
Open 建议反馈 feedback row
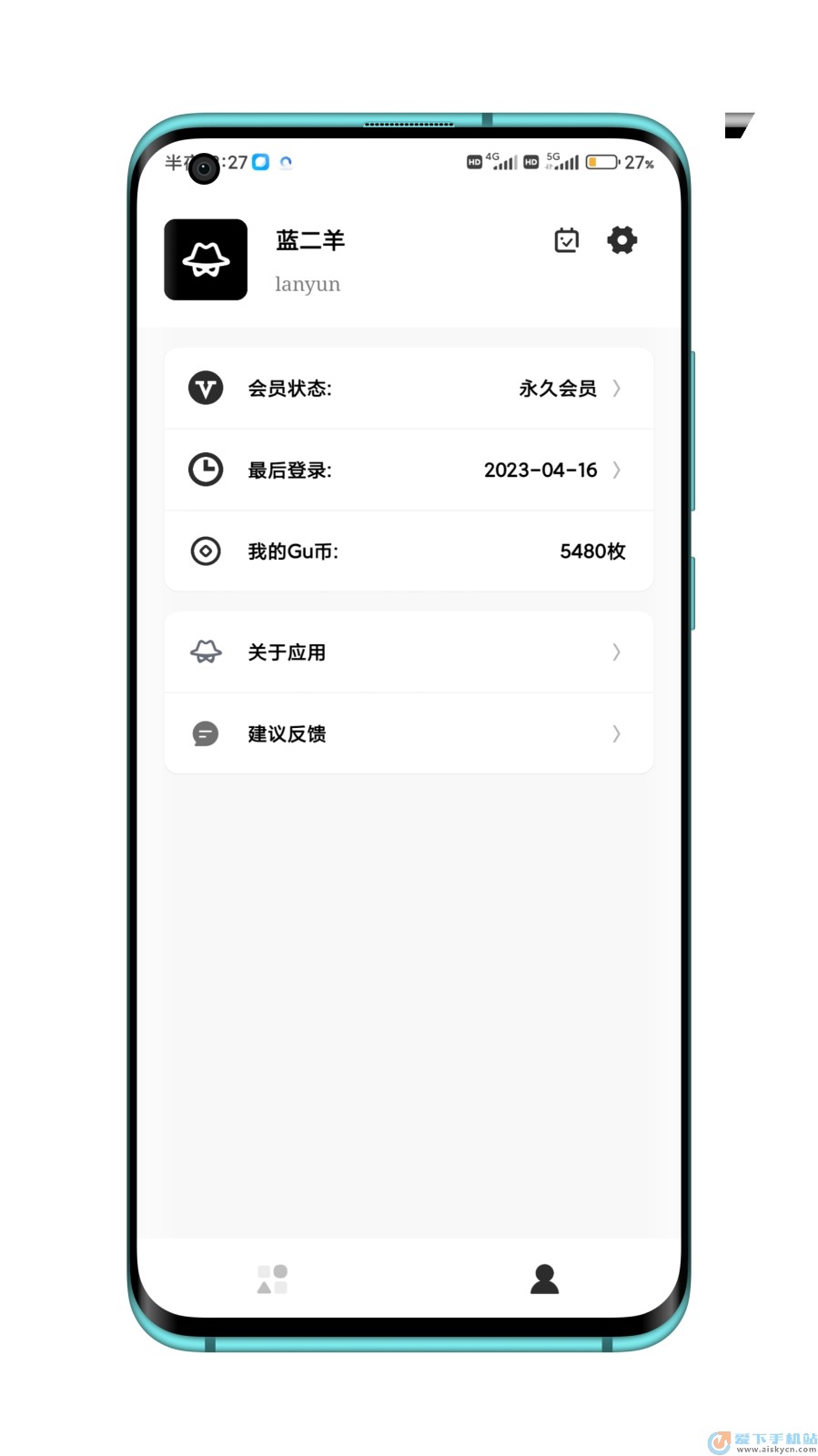pos(409,733)
